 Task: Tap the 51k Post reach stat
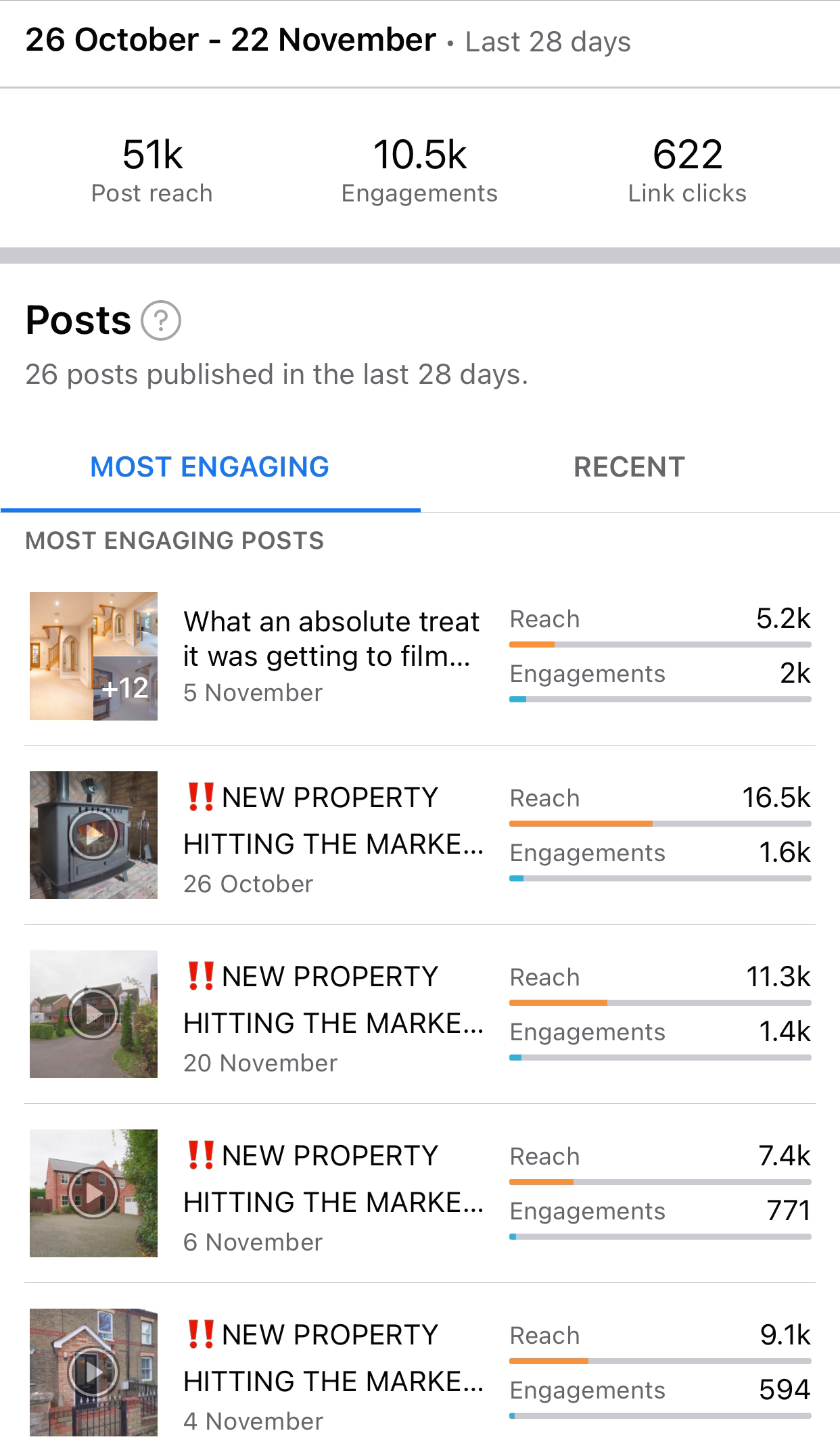[150, 168]
